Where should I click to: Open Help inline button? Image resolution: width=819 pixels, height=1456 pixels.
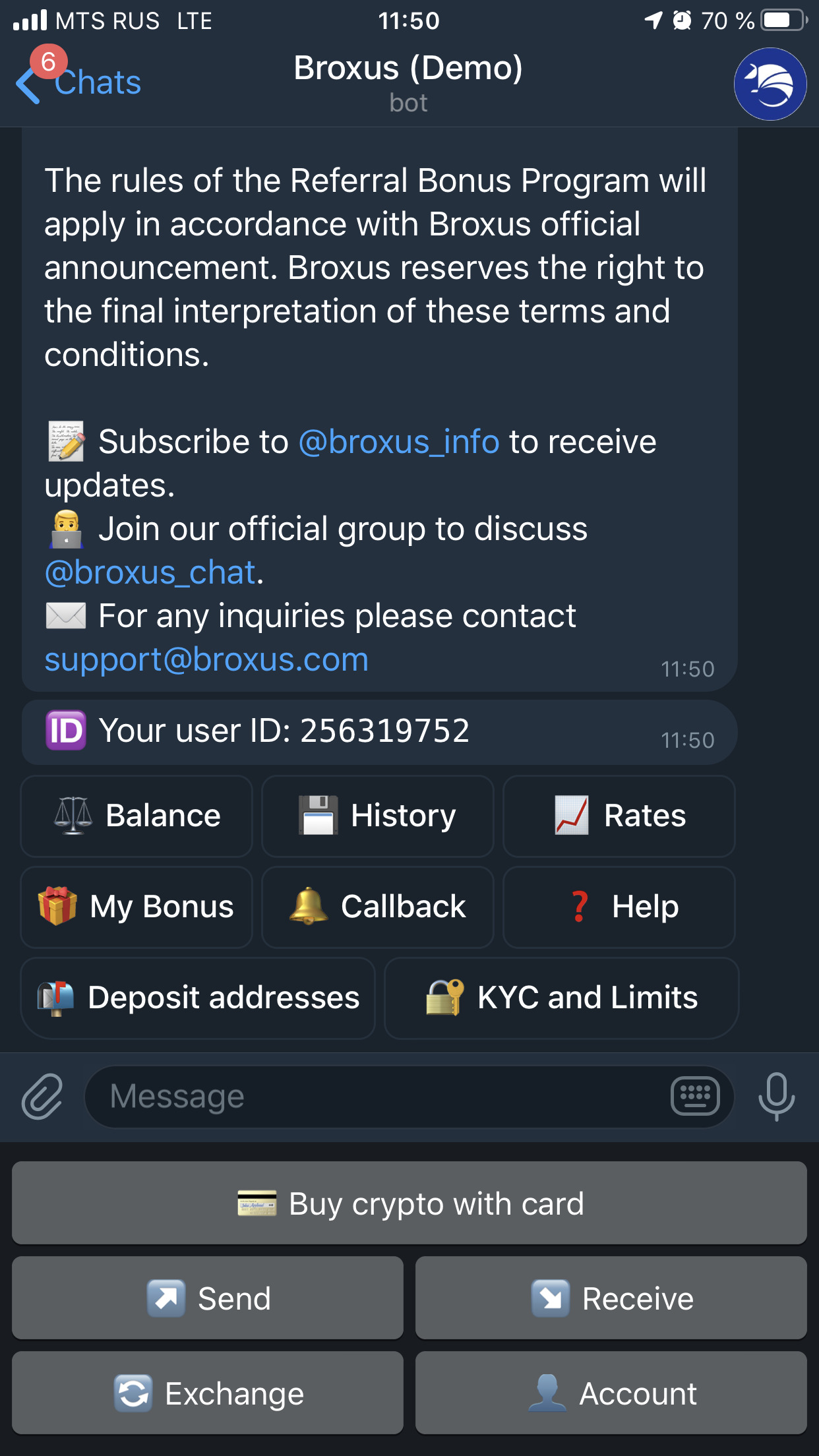tap(619, 907)
